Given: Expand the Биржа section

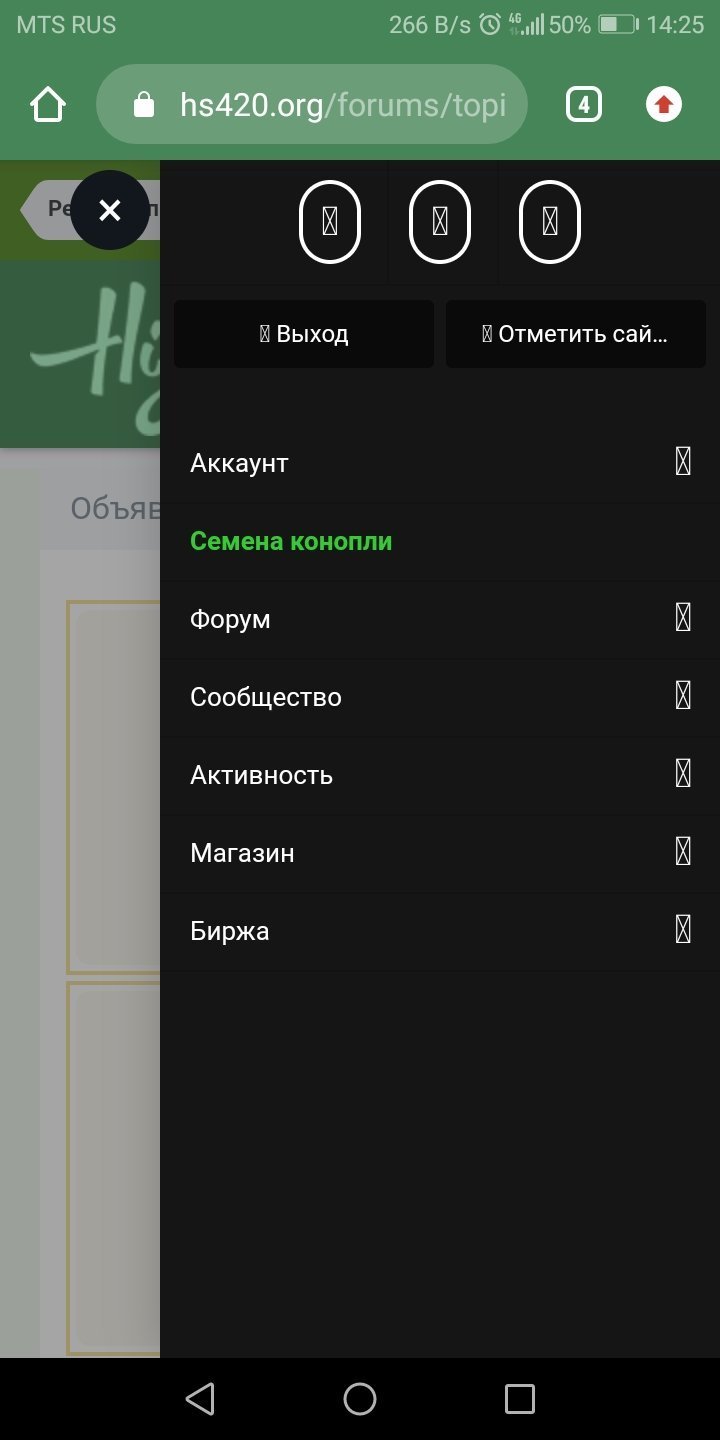Looking at the screenshot, I should click(x=440, y=931).
